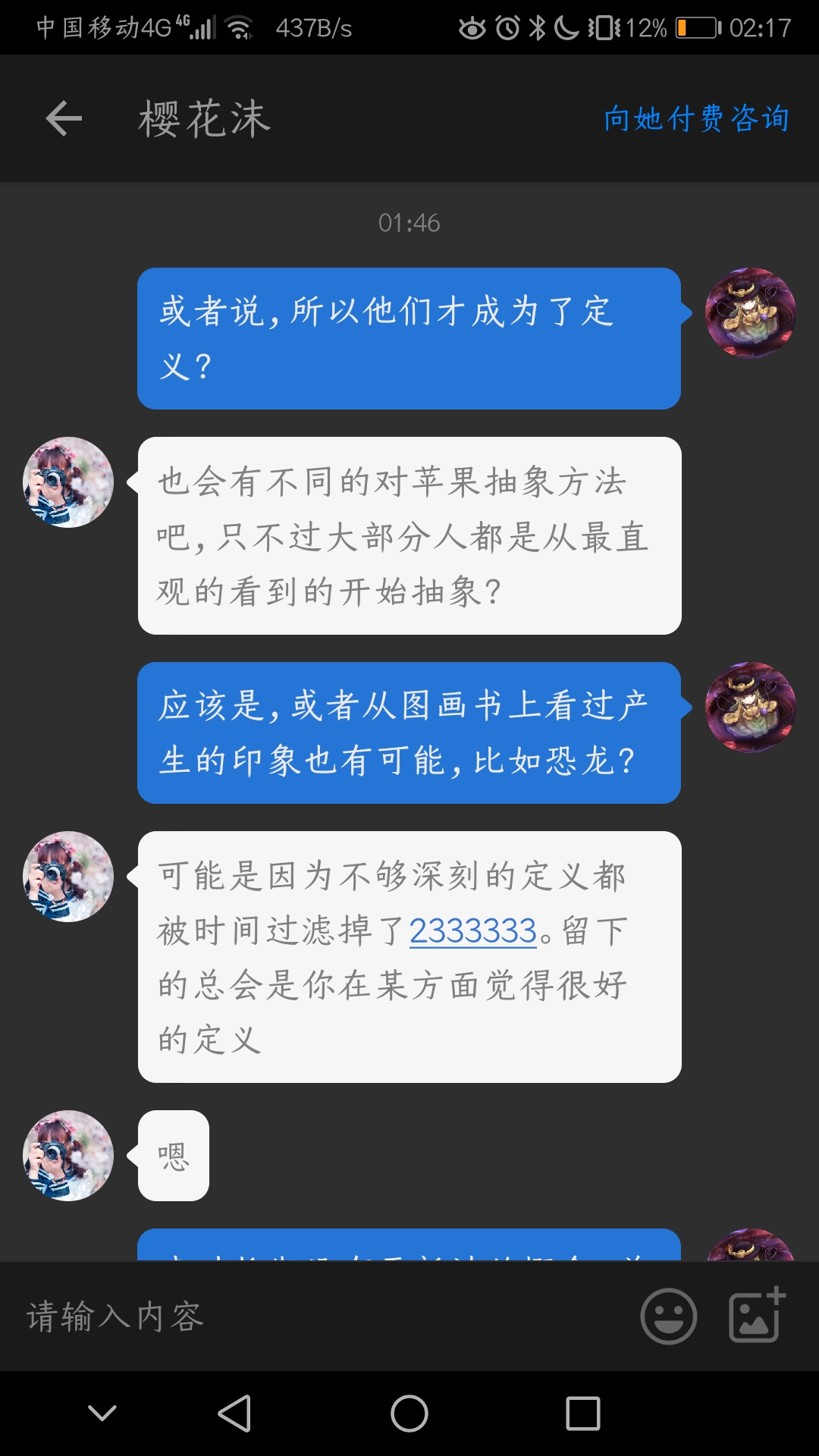The image size is (819, 1456).
Task: Open the recent apps overview
Action: (x=582, y=1414)
